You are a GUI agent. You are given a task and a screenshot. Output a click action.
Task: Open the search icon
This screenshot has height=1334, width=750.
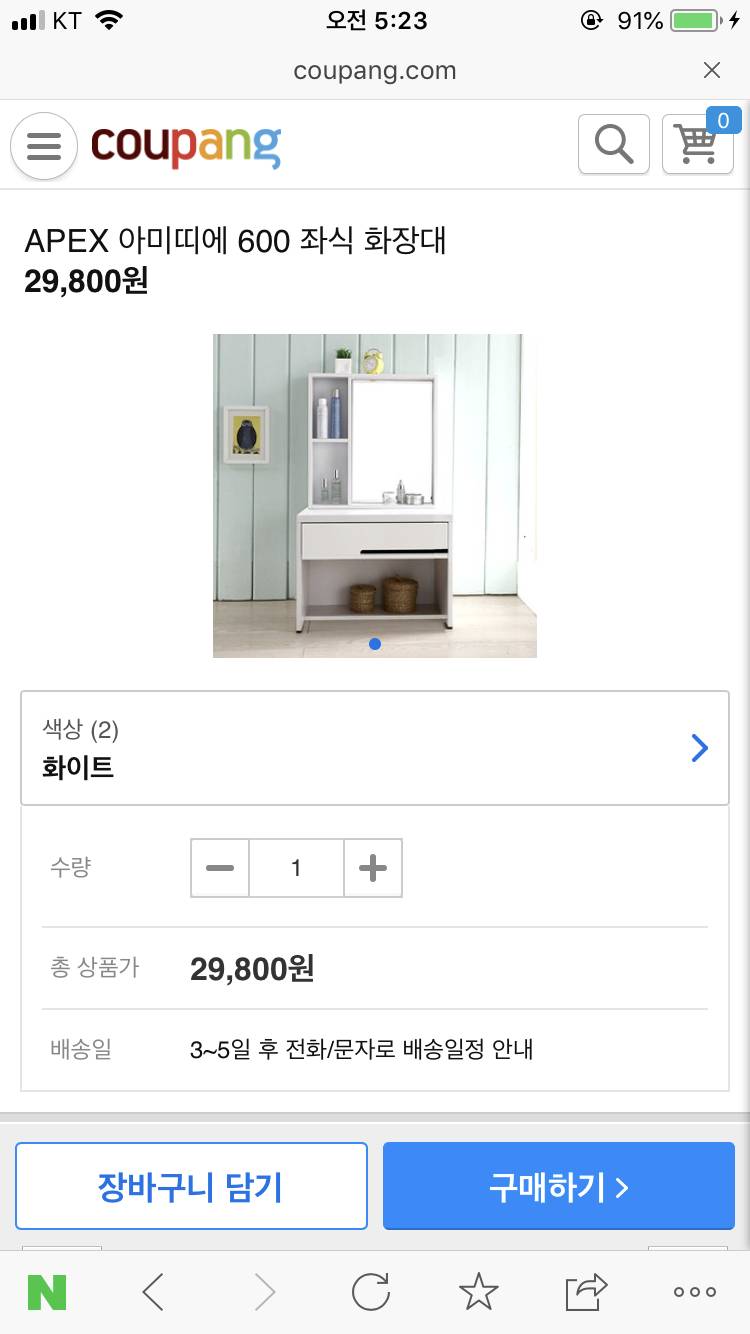click(x=613, y=144)
